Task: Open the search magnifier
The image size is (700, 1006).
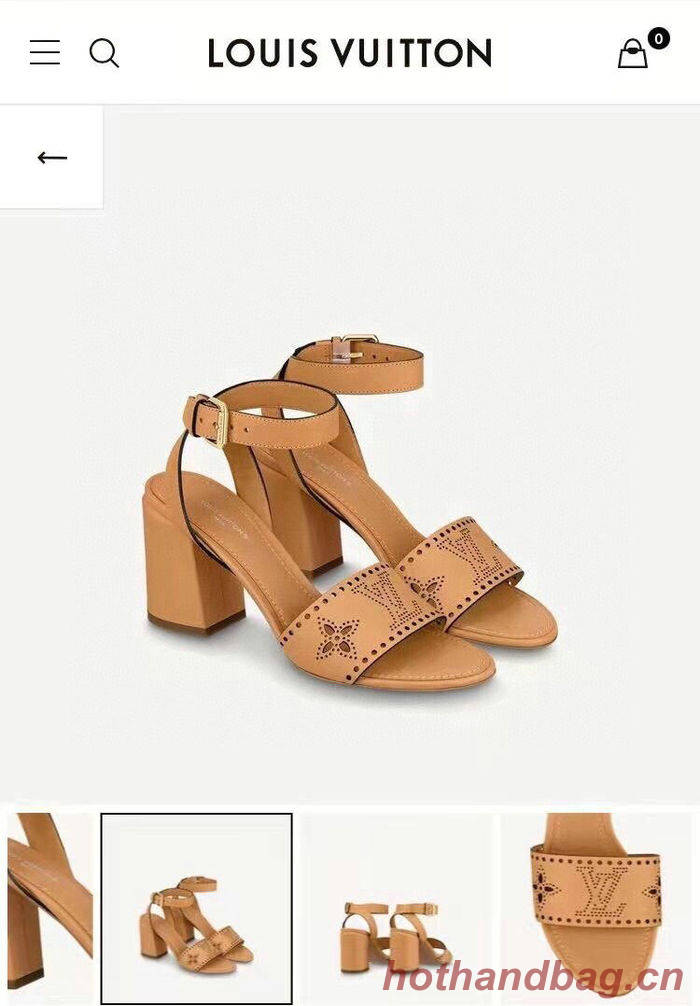Action: (104, 53)
